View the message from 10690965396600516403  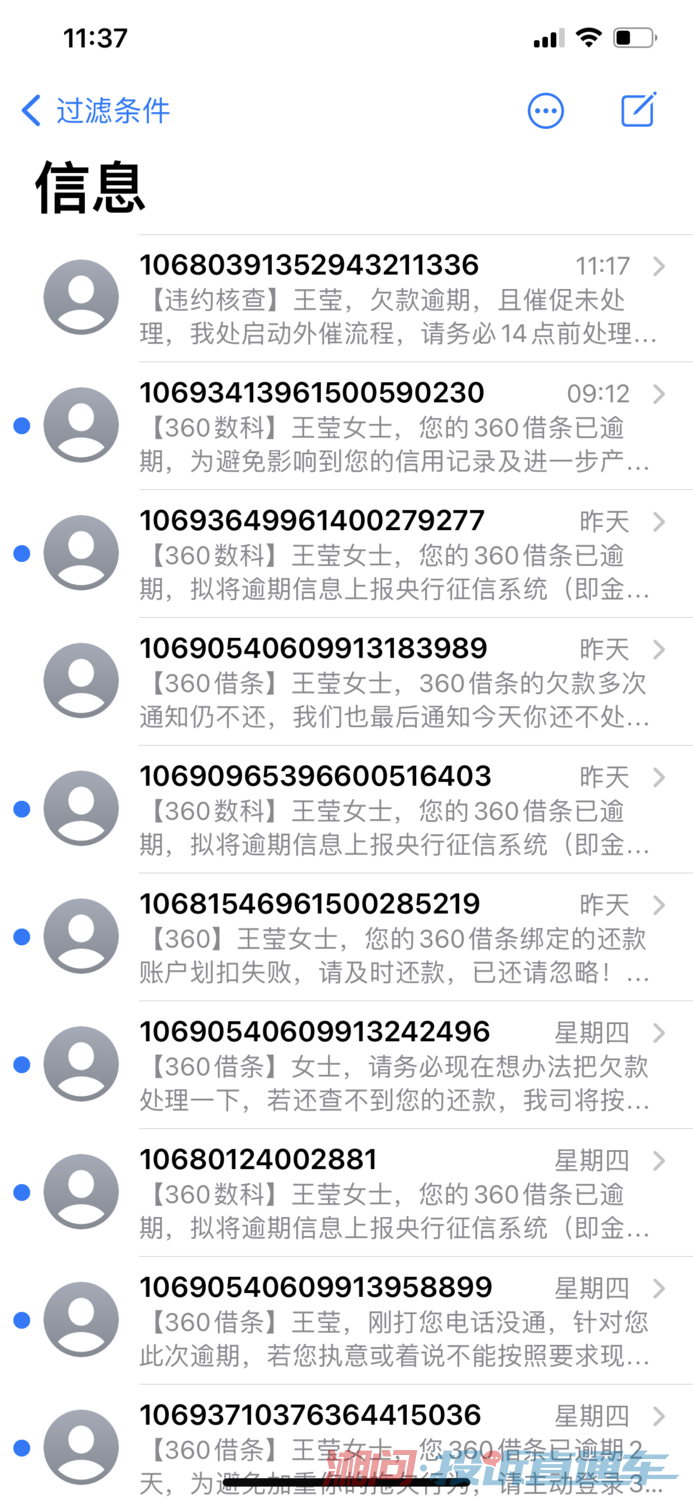[400, 810]
